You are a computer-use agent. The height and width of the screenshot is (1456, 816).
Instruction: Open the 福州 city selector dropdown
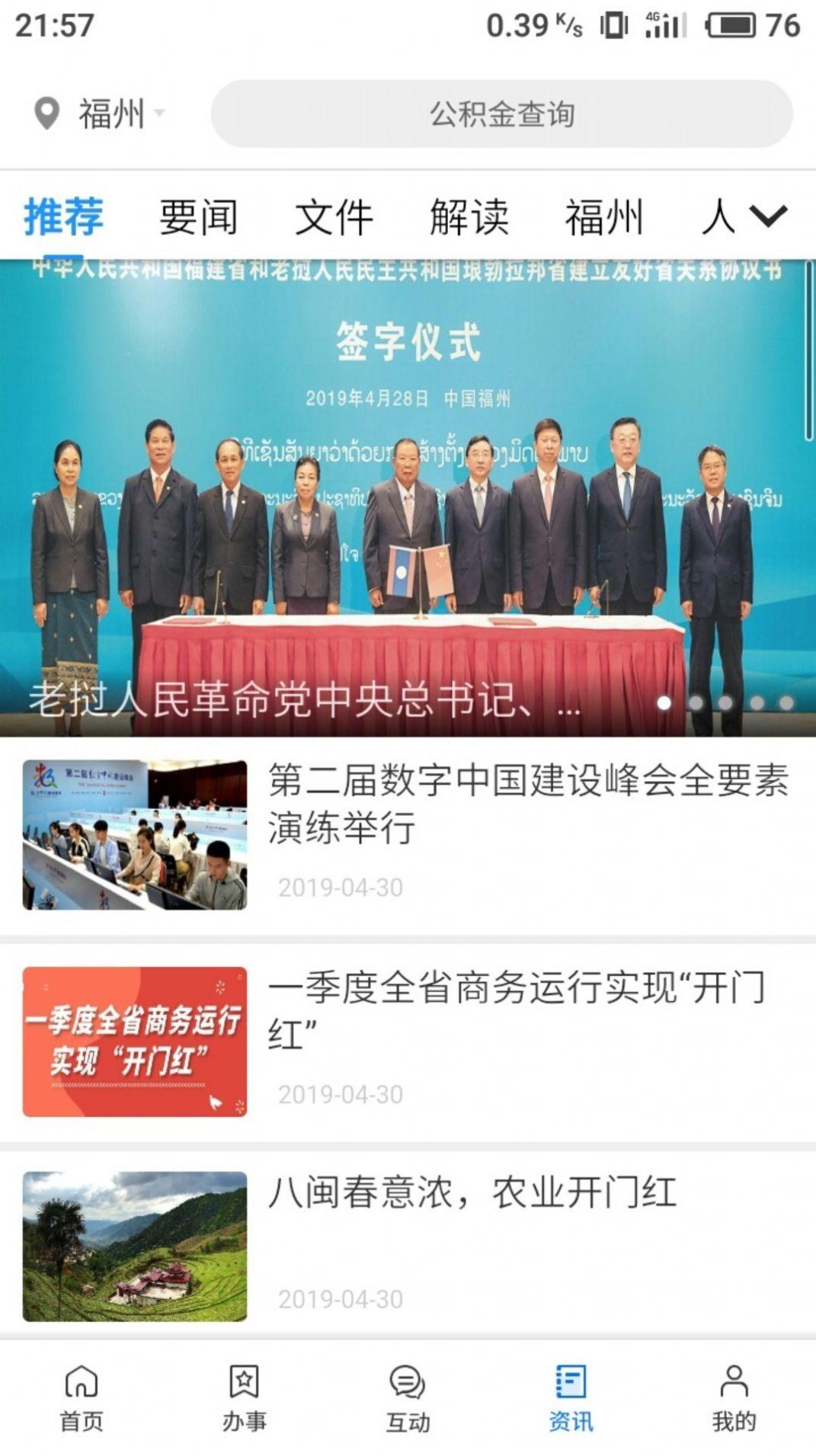point(101,114)
